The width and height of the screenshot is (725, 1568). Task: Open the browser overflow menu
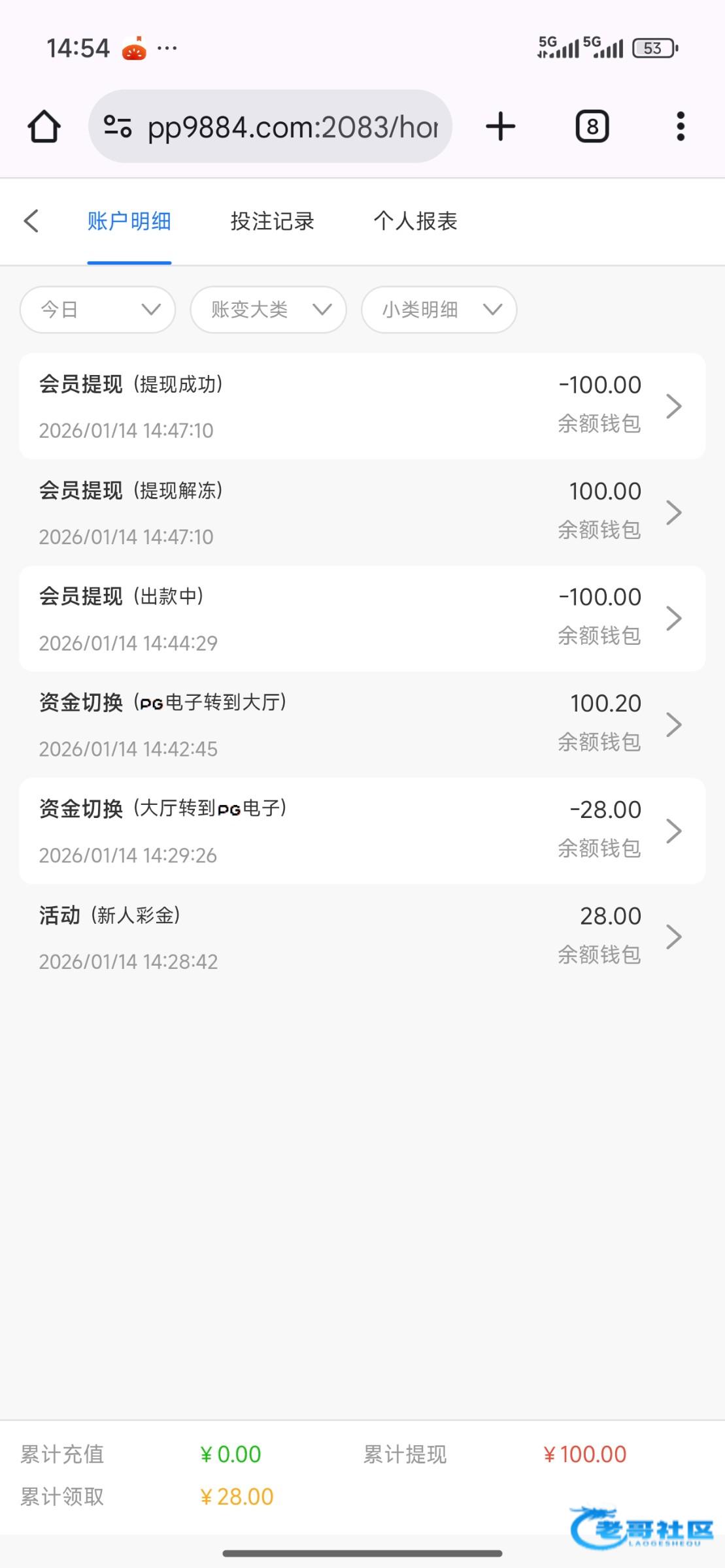[681, 126]
